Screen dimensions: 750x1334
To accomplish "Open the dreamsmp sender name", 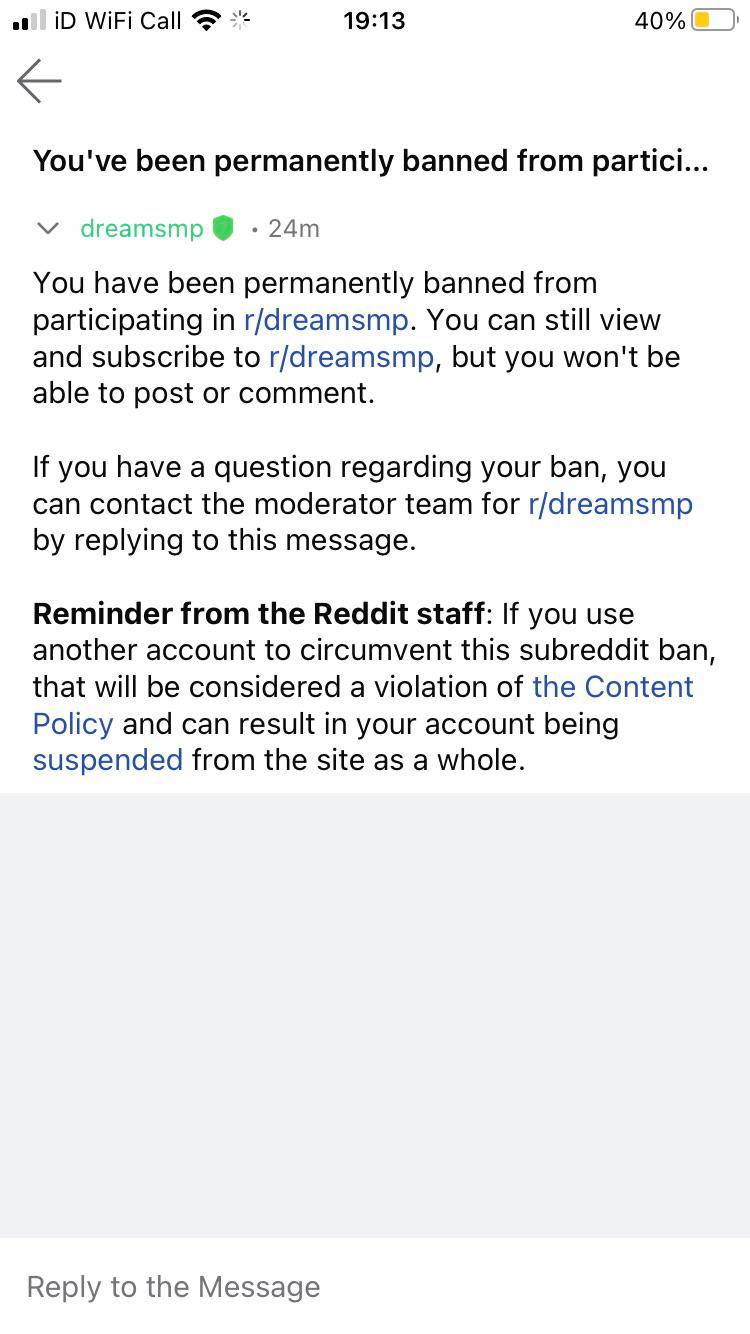I will (x=141, y=229).
